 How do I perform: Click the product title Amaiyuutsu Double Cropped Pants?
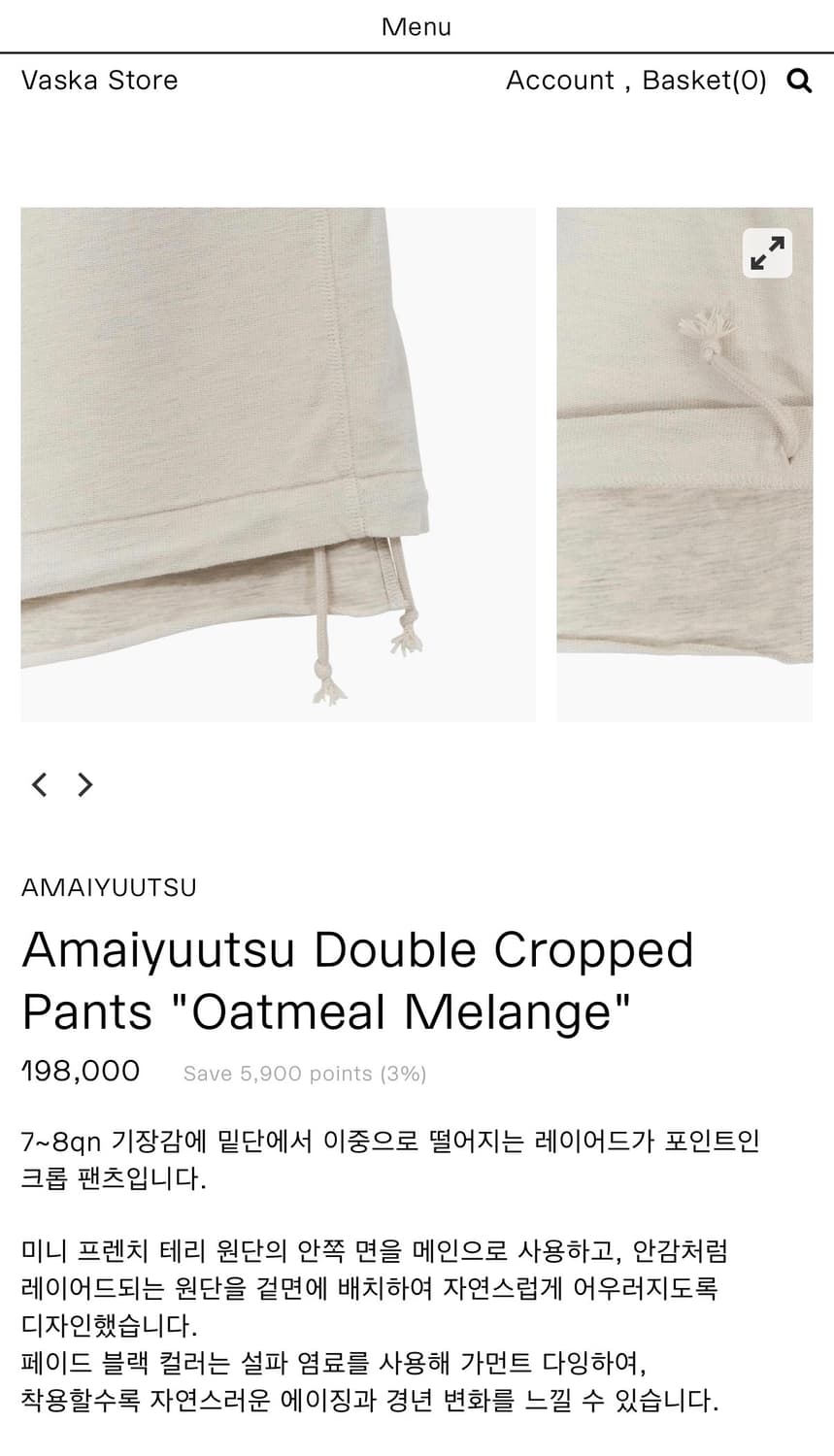pyautogui.click(x=357, y=949)
